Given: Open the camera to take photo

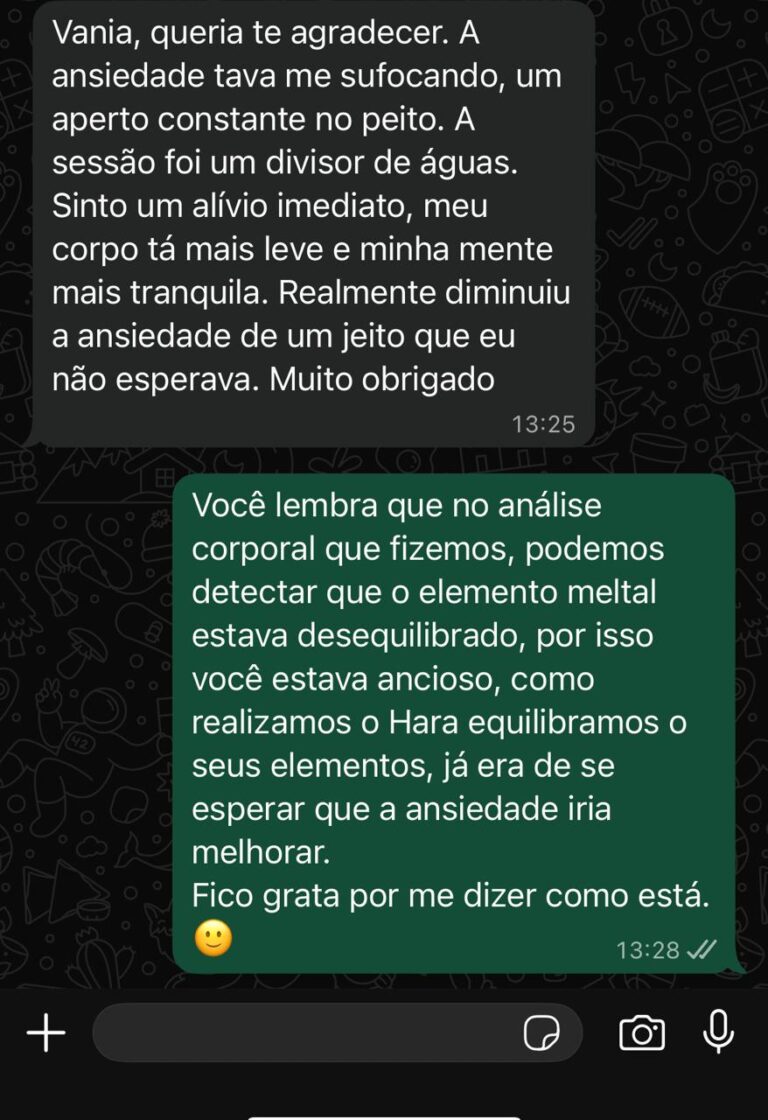Looking at the screenshot, I should [642, 1033].
